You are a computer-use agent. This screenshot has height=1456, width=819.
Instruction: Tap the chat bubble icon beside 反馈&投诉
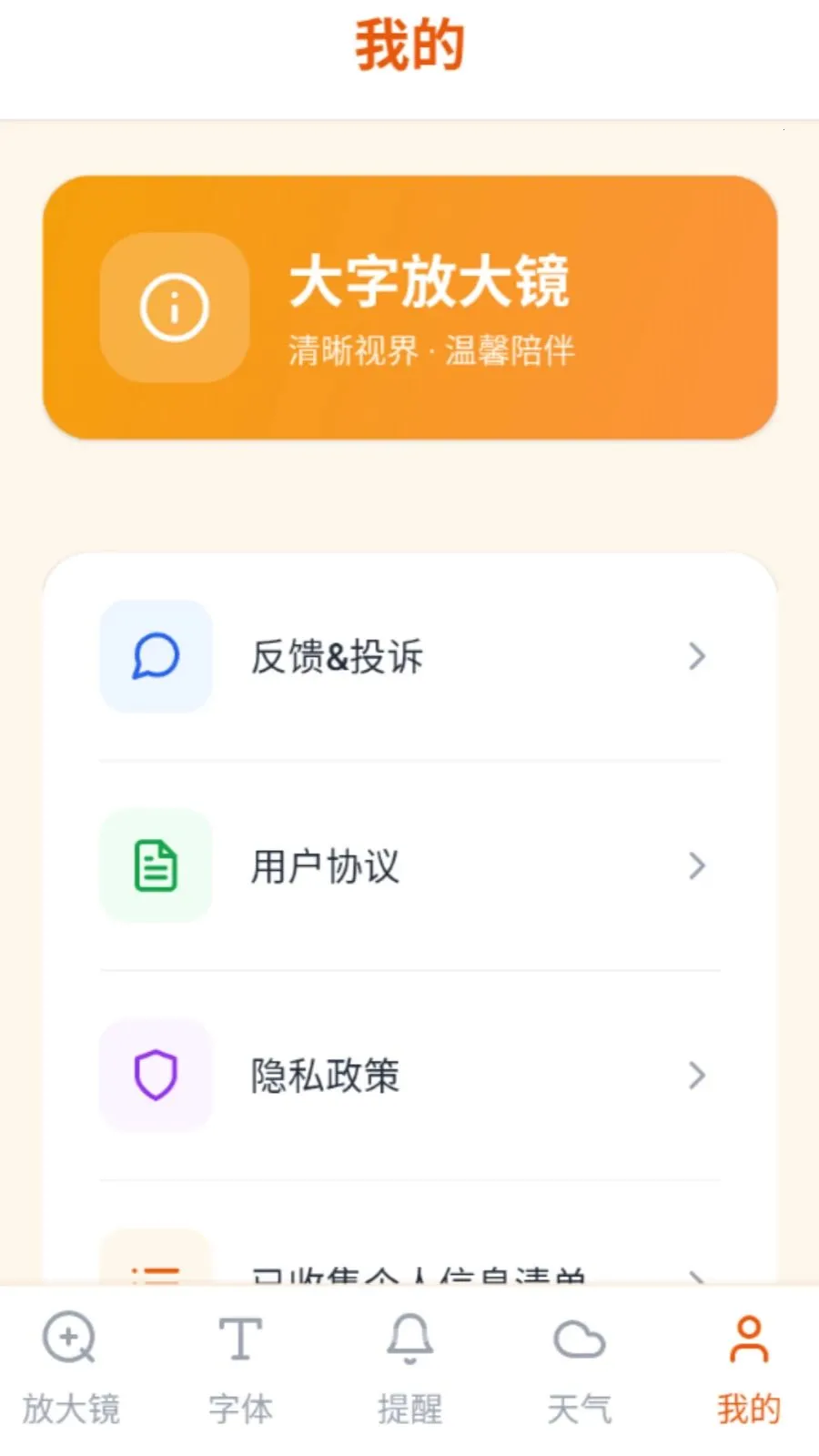point(155,656)
